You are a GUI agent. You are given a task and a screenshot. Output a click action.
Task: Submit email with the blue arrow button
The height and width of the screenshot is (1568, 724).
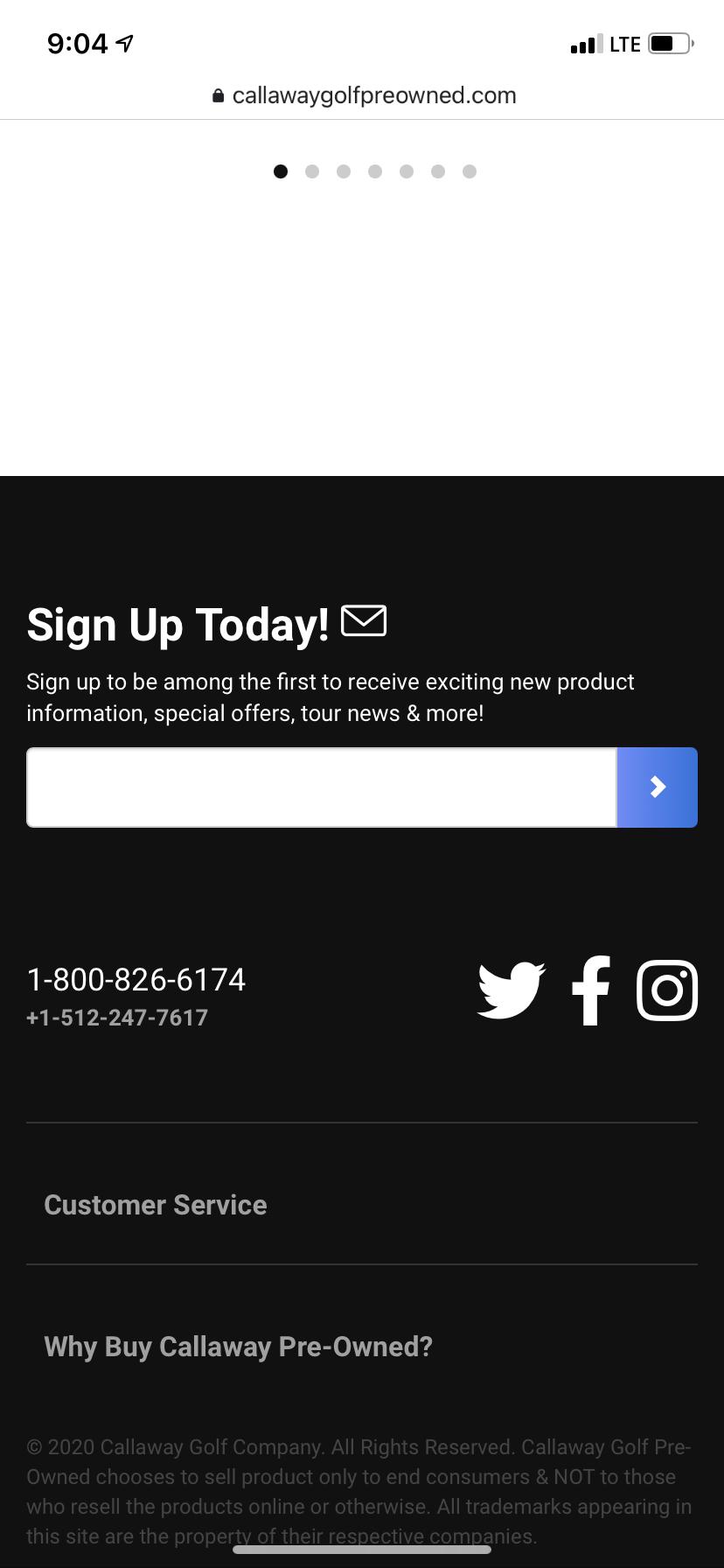(x=658, y=787)
